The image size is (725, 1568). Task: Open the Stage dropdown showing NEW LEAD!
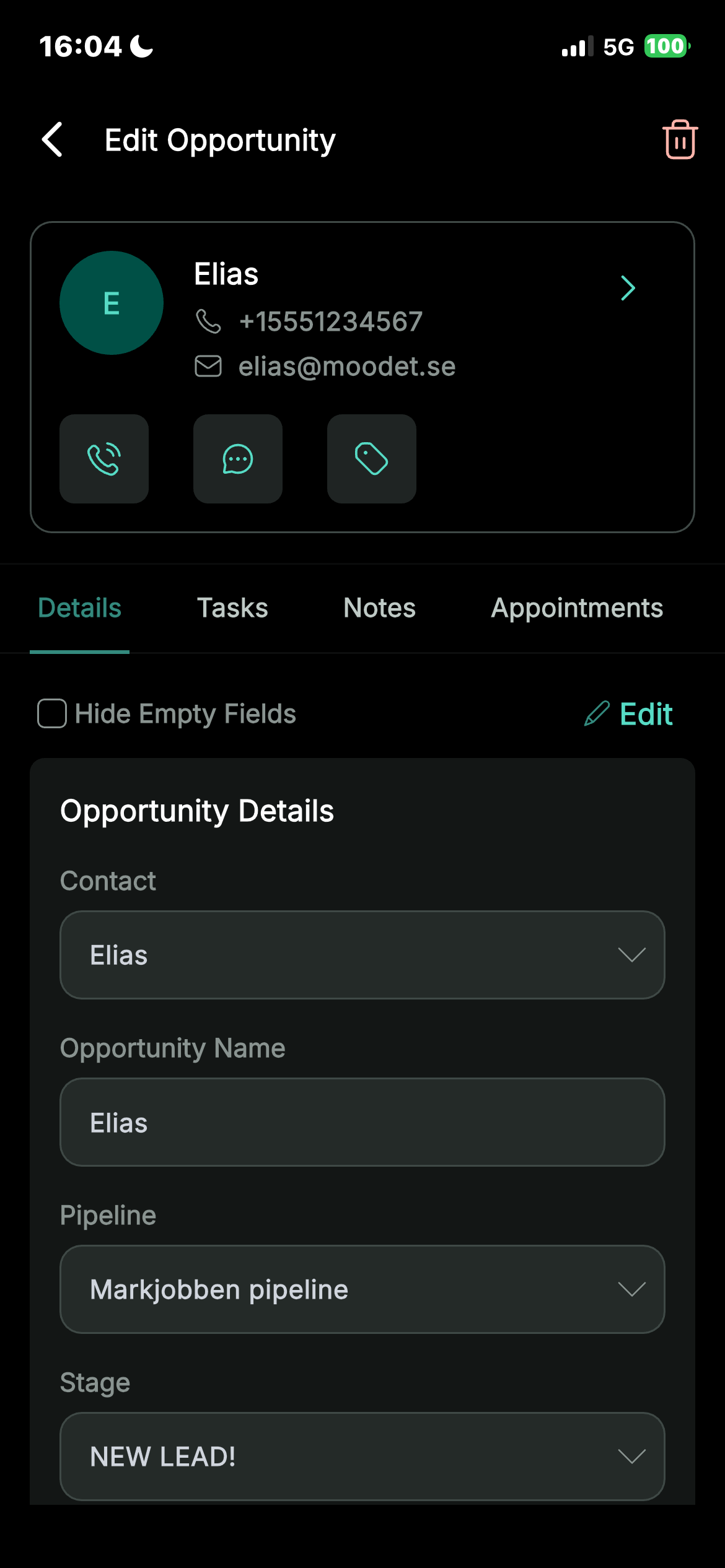click(x=362, y=1457)
